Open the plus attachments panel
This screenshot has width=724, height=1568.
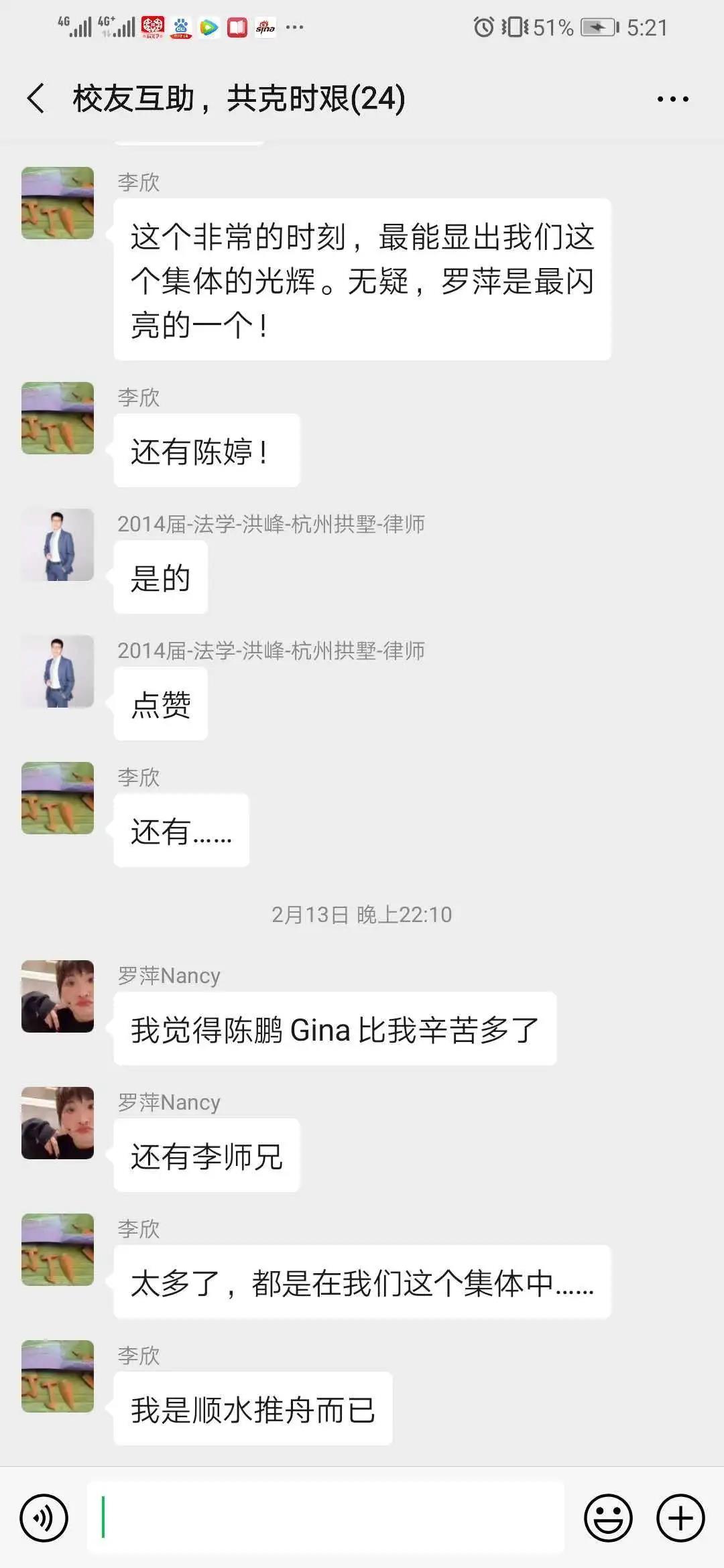click(x=680, y=1518)
